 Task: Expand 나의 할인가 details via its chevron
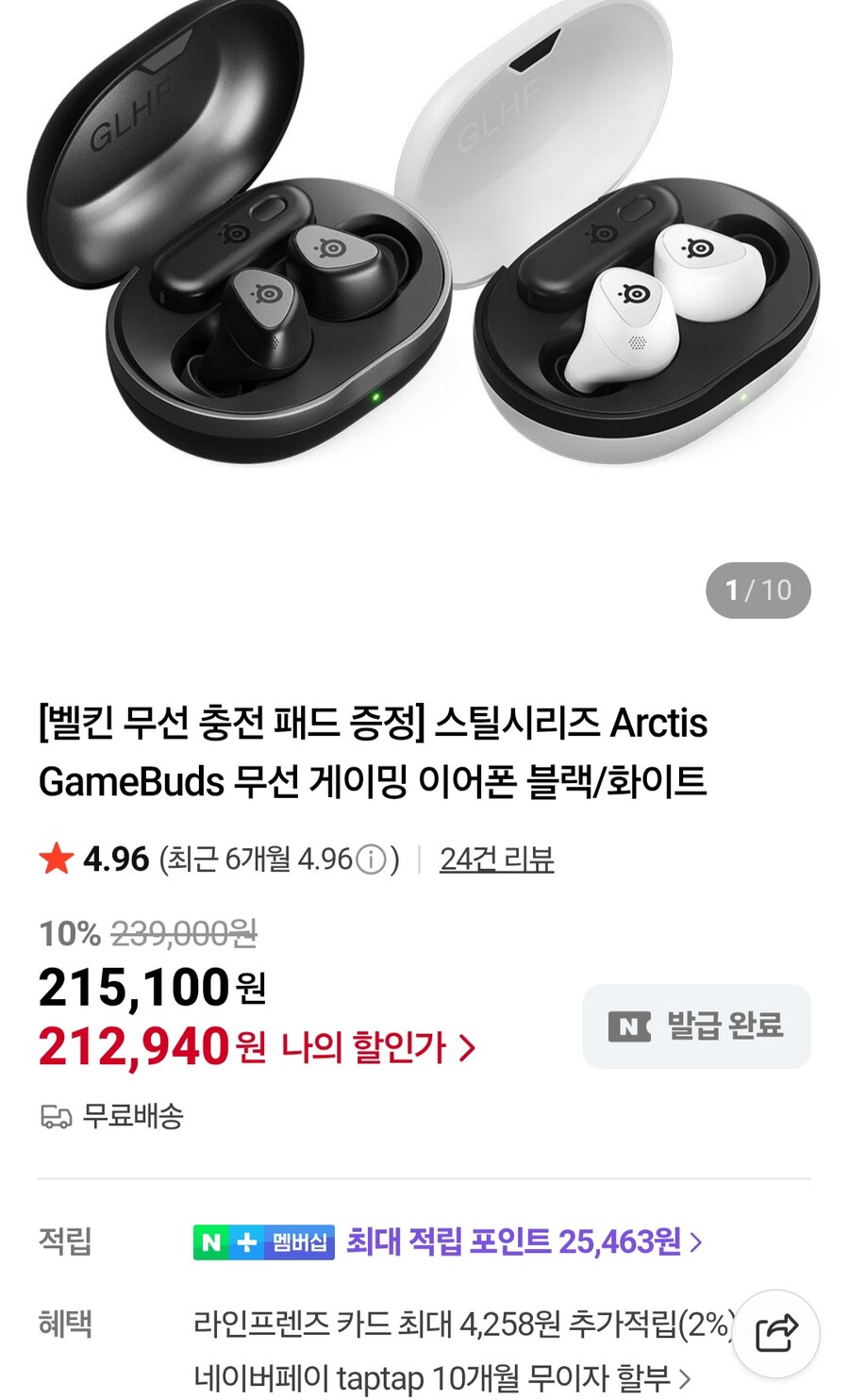466,1046
